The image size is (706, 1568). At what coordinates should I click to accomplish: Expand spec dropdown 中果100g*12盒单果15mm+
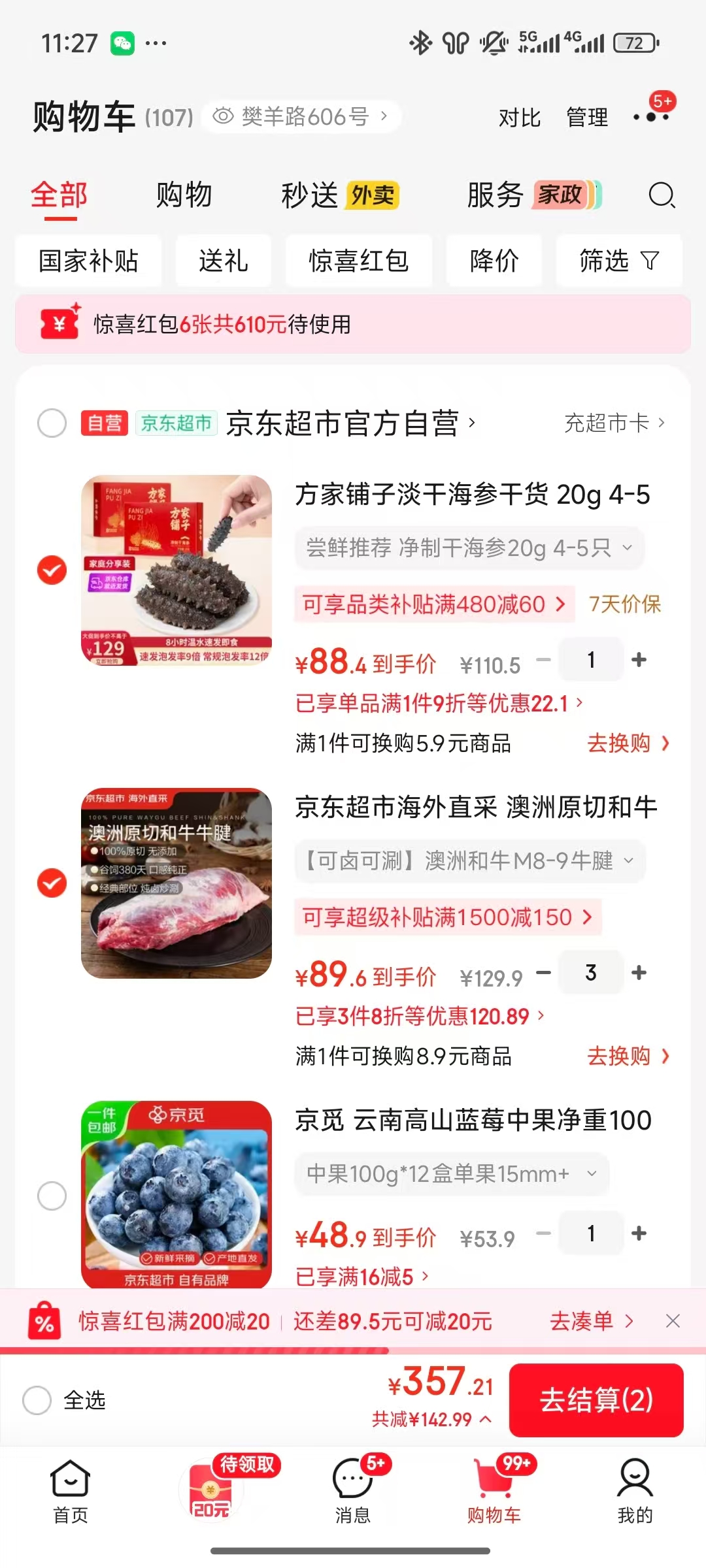(x=451, y=1174)
